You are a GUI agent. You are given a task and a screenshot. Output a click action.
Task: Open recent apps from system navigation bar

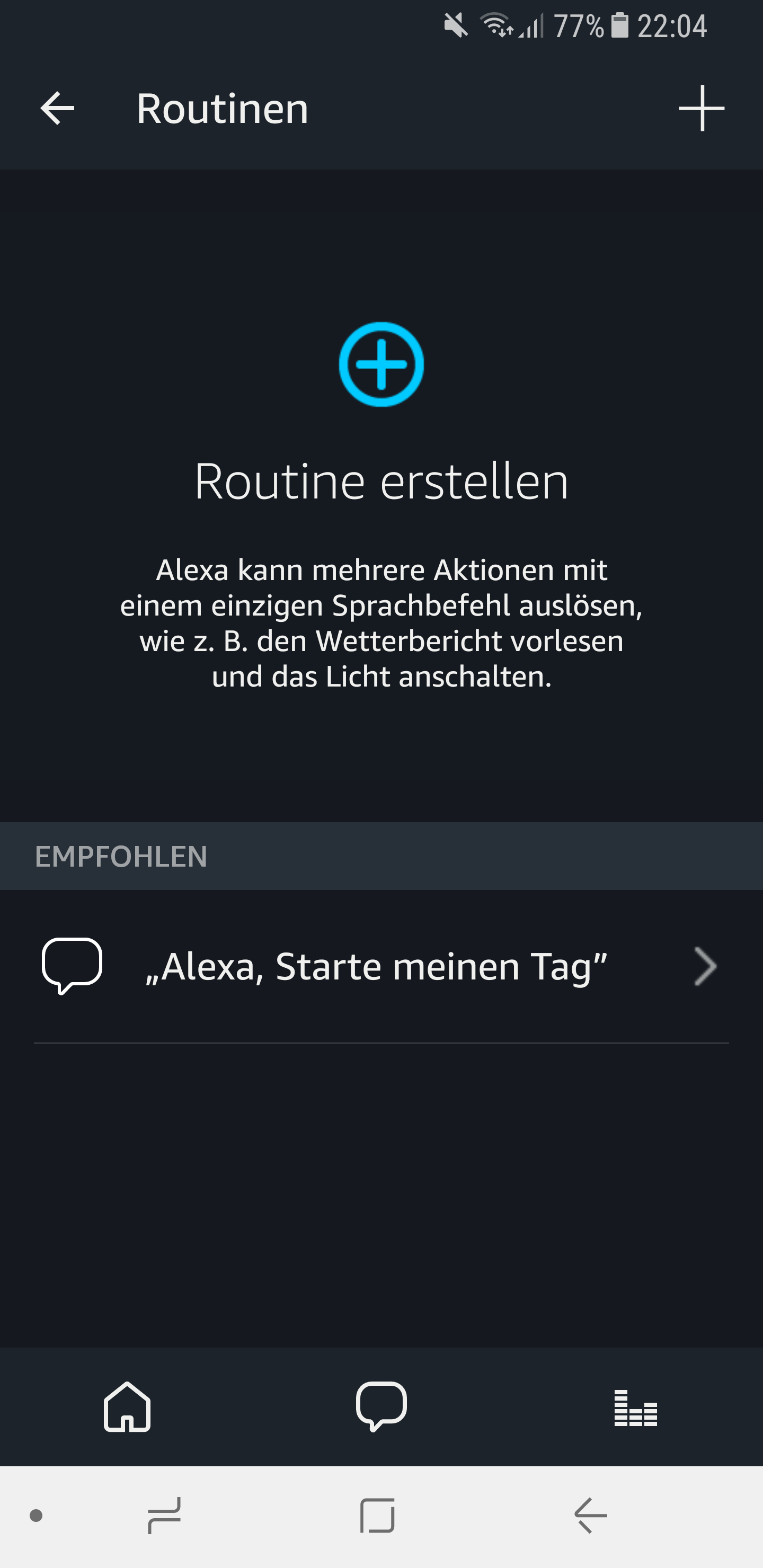(164, 1516)
